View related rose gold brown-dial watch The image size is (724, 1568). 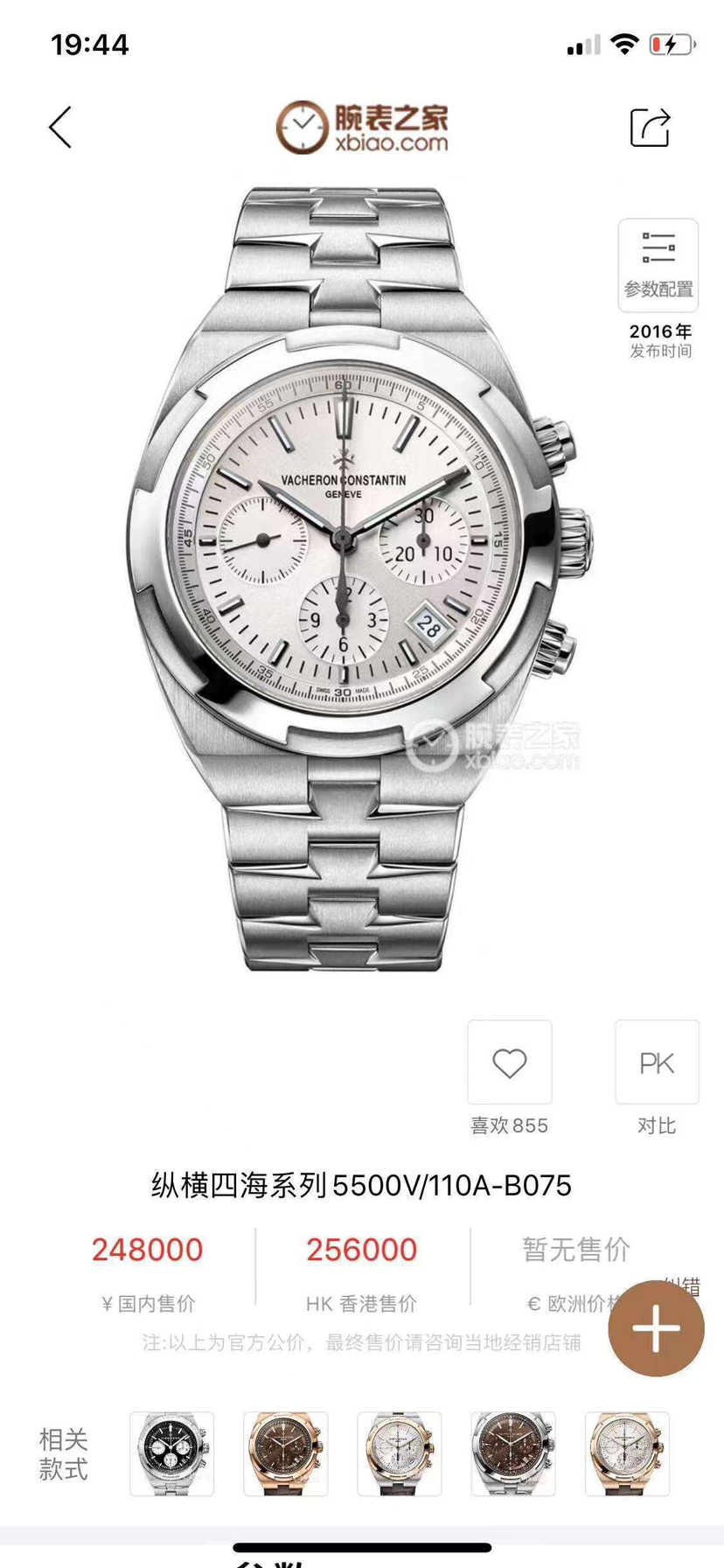click(286, 1453)
